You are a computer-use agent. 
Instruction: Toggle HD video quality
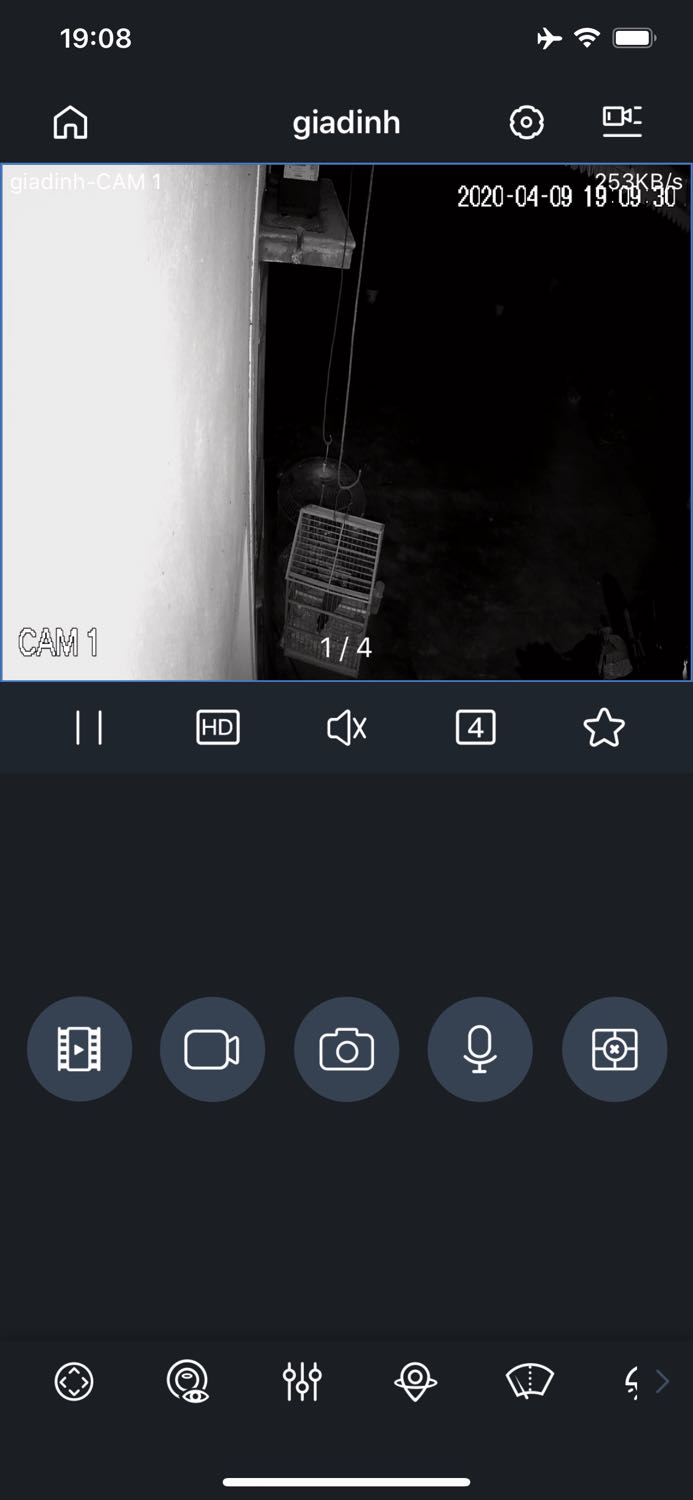click(x=218, y=728)
